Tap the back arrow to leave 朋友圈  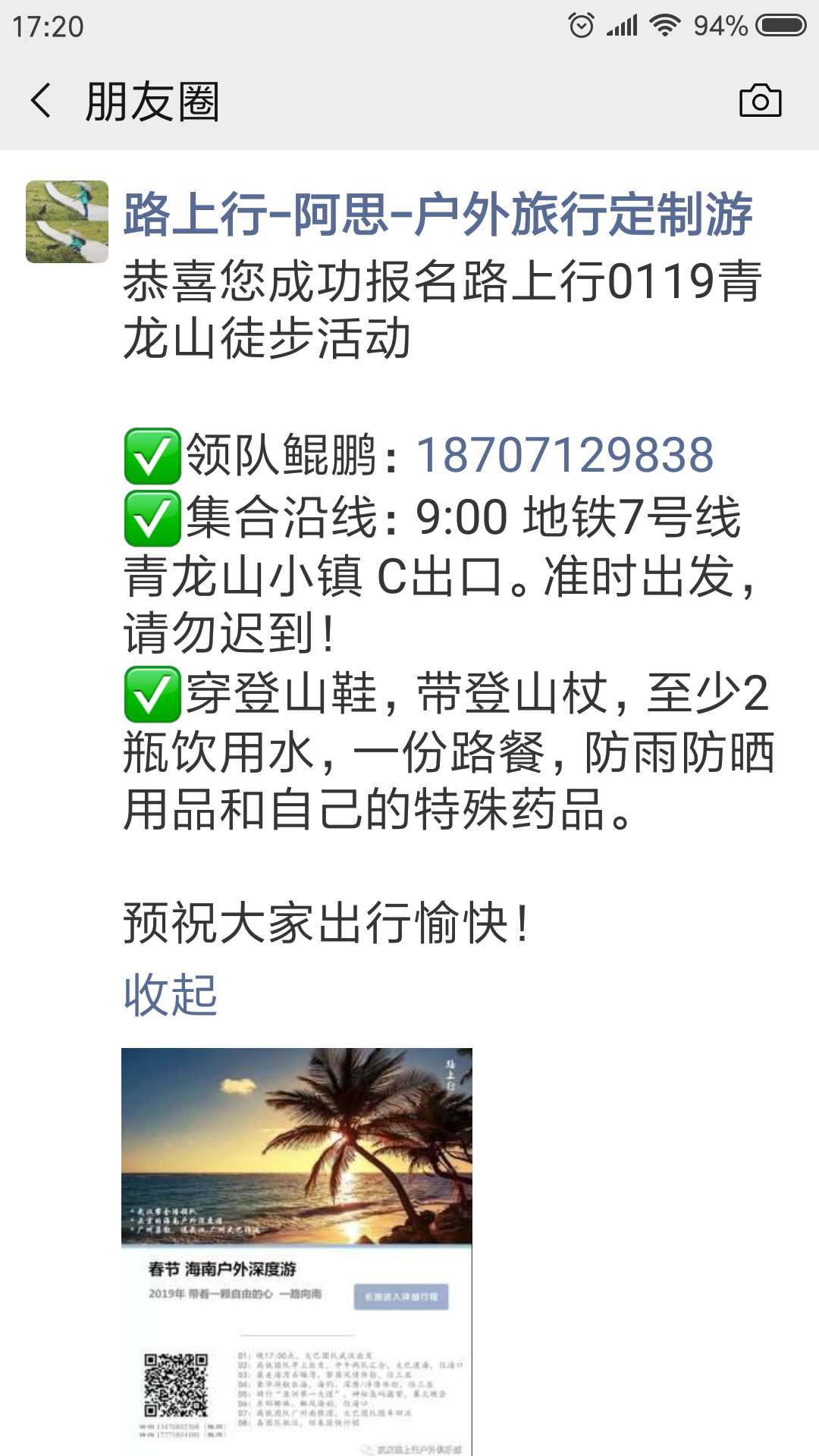(x=42, y=101)
